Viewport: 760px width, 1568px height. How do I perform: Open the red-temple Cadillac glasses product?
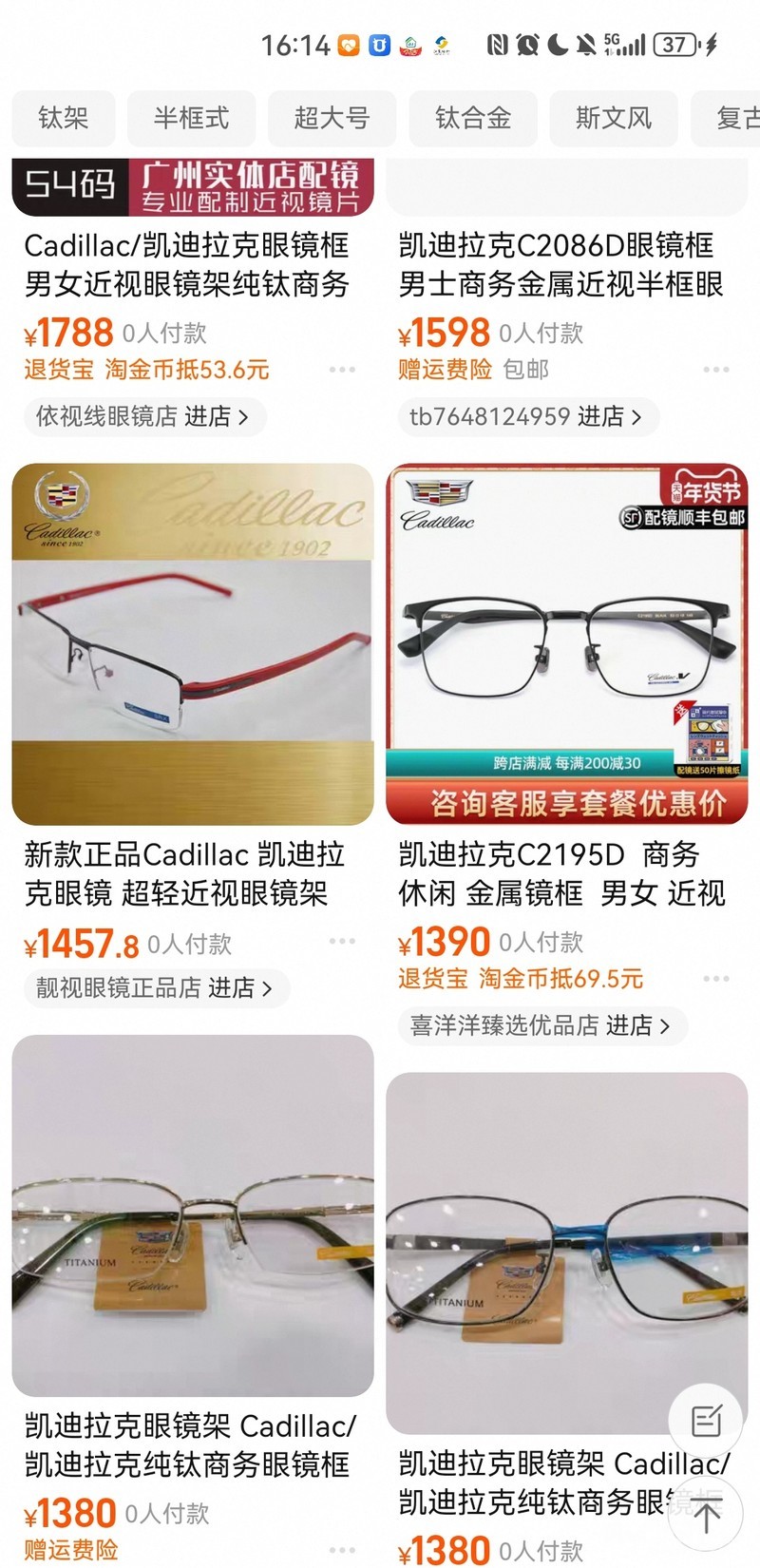193,643
